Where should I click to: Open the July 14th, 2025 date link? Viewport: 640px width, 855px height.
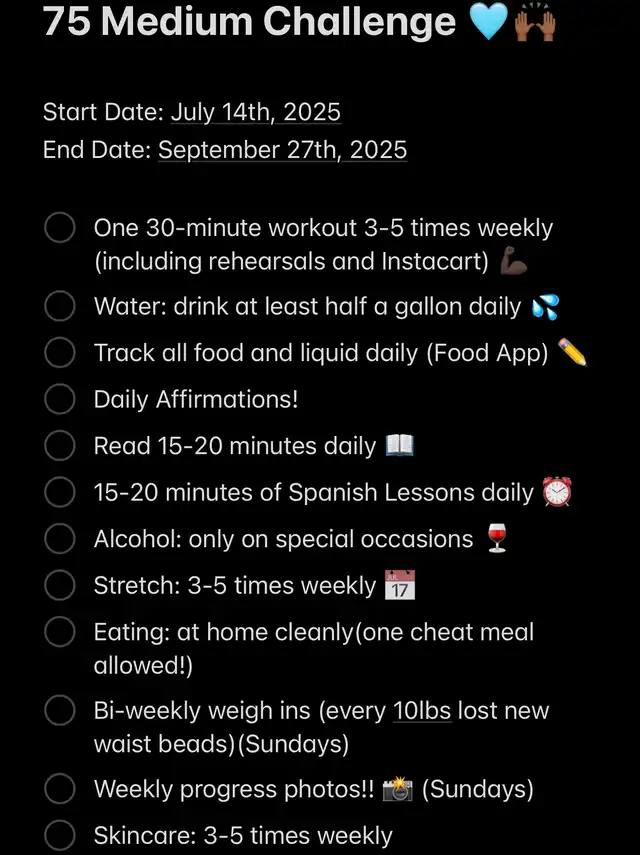click(255, 113)
